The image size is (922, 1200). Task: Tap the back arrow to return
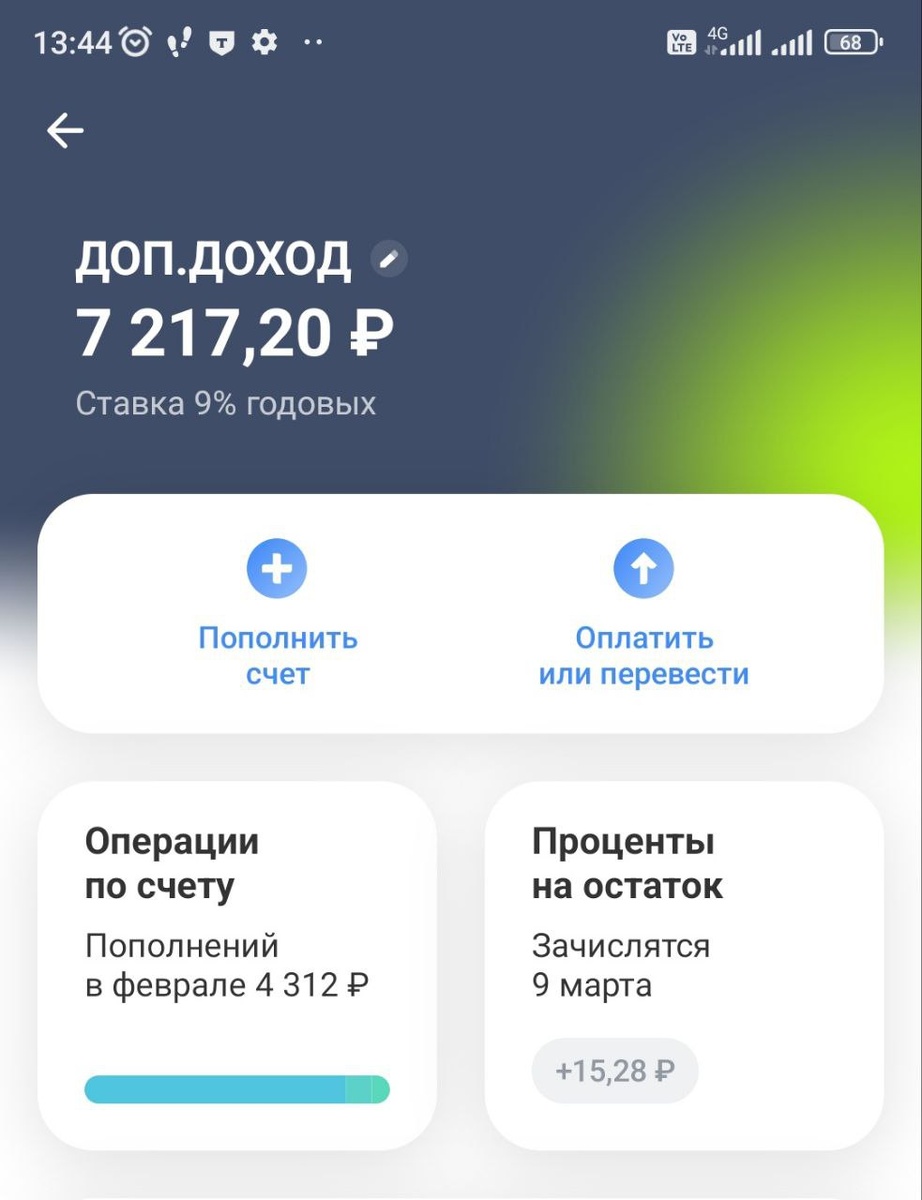coord(64,129)
